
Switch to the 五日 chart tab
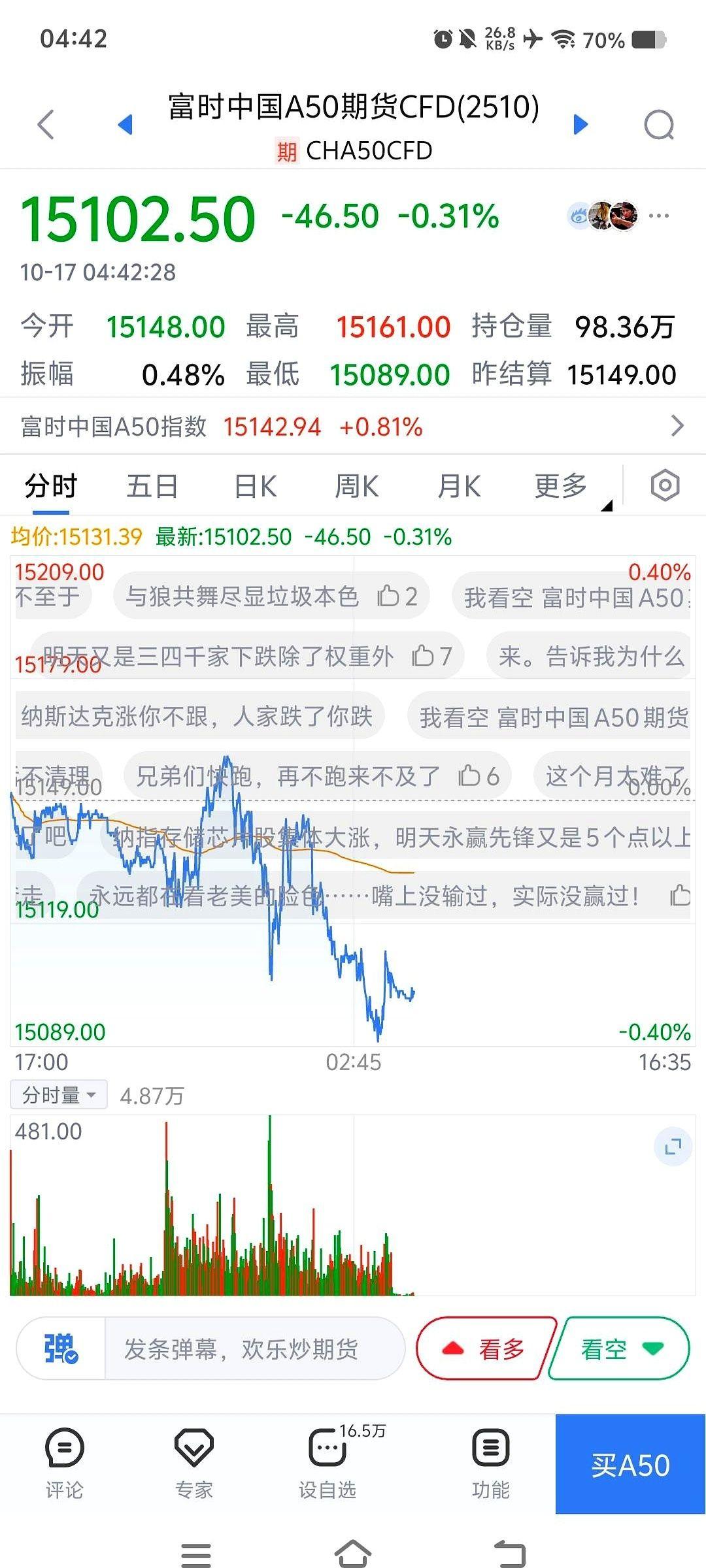[x=152, y=486]
